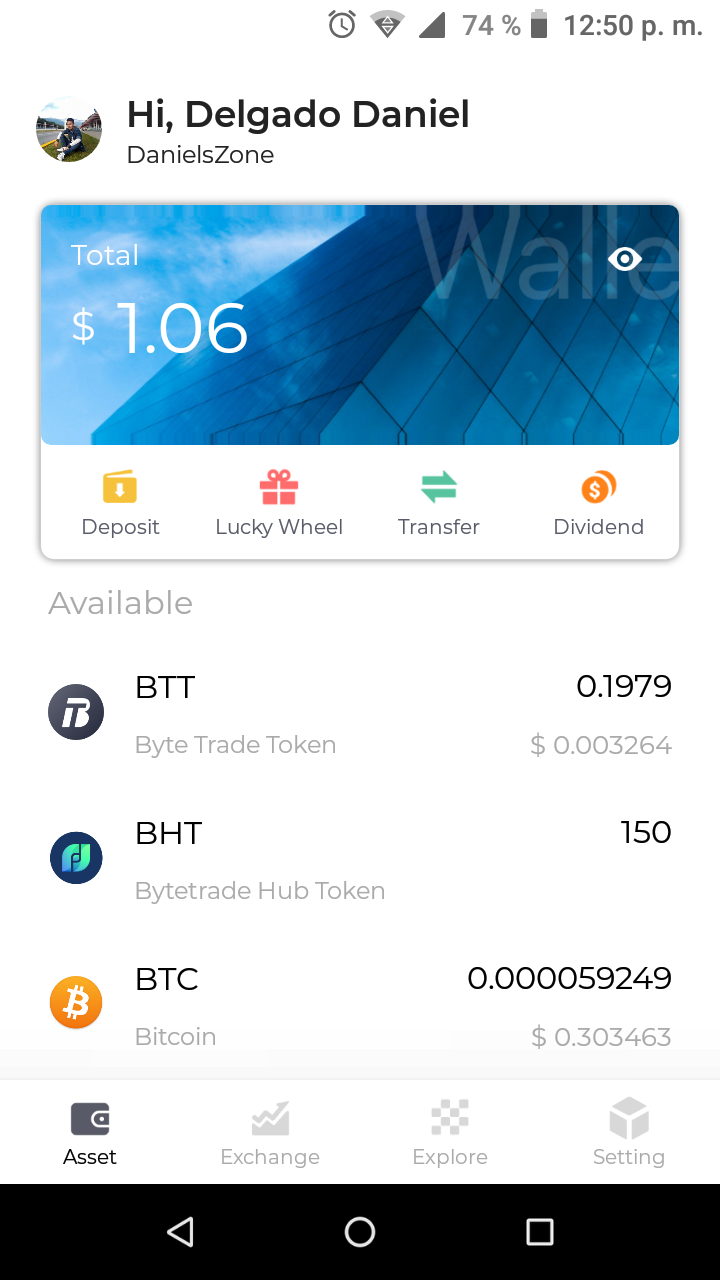The height and width of the screenshot is (1280, 720).
Task: Switch to the Exchange tab
Action: pyautogui.click(x=270, y=1130)
